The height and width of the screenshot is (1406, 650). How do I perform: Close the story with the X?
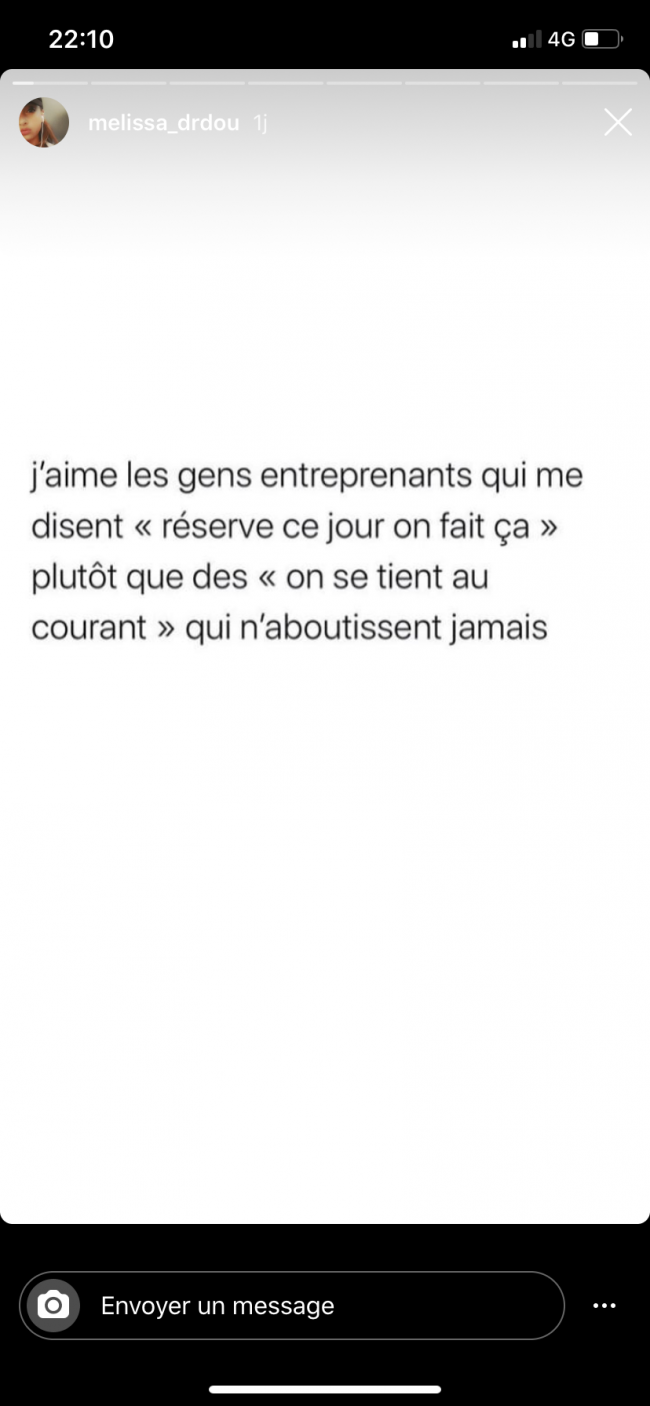pyautogui.click(x=618, y=122)
